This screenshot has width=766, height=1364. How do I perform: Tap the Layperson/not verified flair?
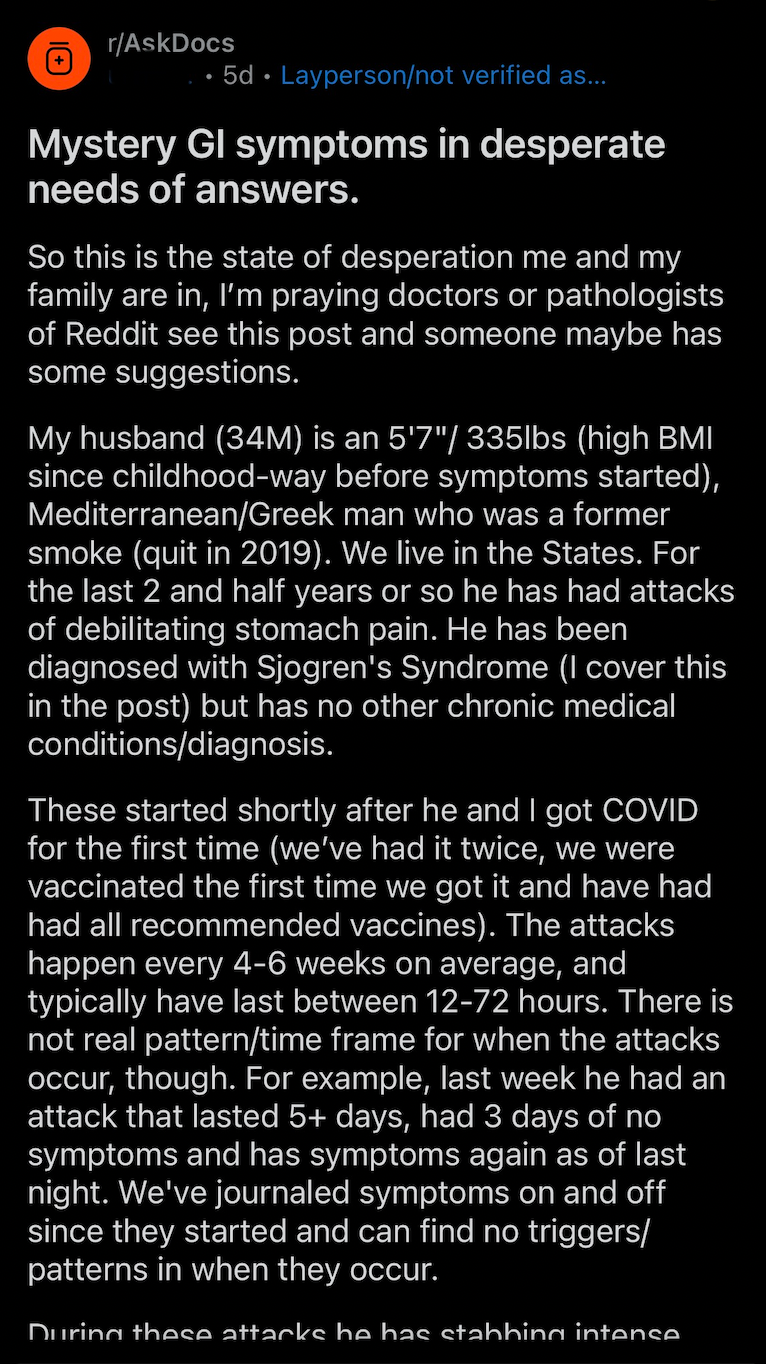coord(443,75)
